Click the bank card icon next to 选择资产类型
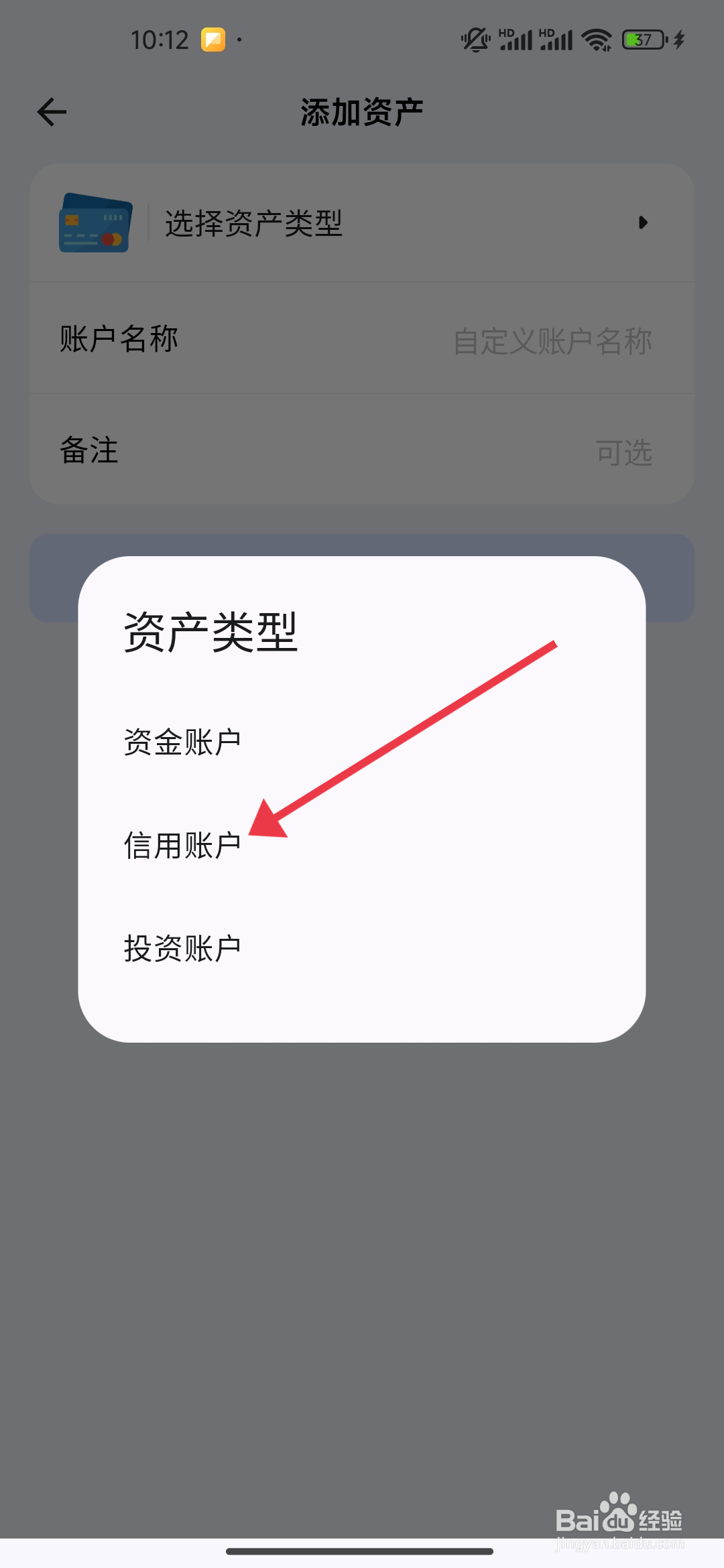 point(95,223)
